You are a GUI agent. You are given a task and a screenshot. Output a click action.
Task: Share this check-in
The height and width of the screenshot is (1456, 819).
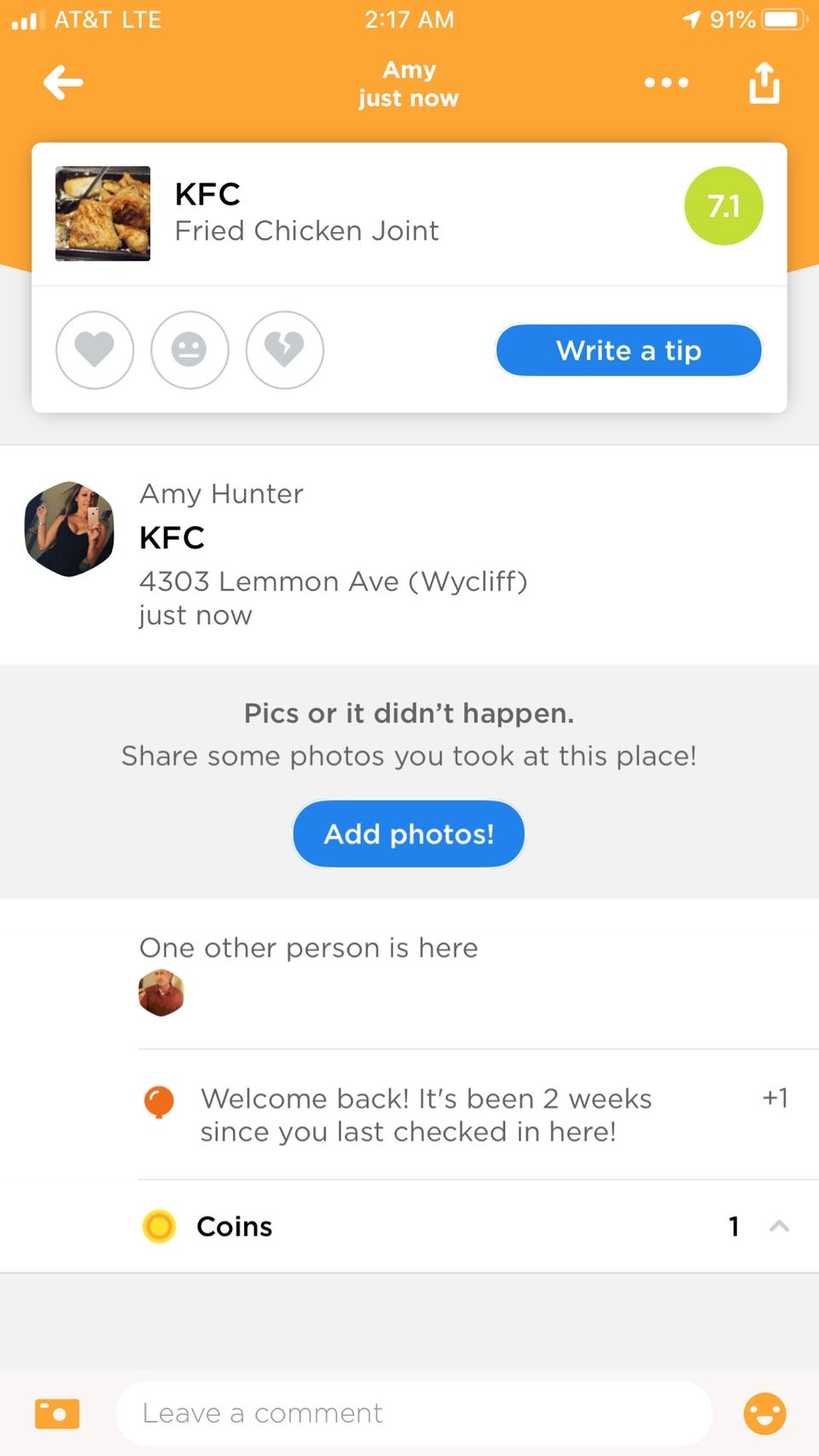[x=764, y=83]
